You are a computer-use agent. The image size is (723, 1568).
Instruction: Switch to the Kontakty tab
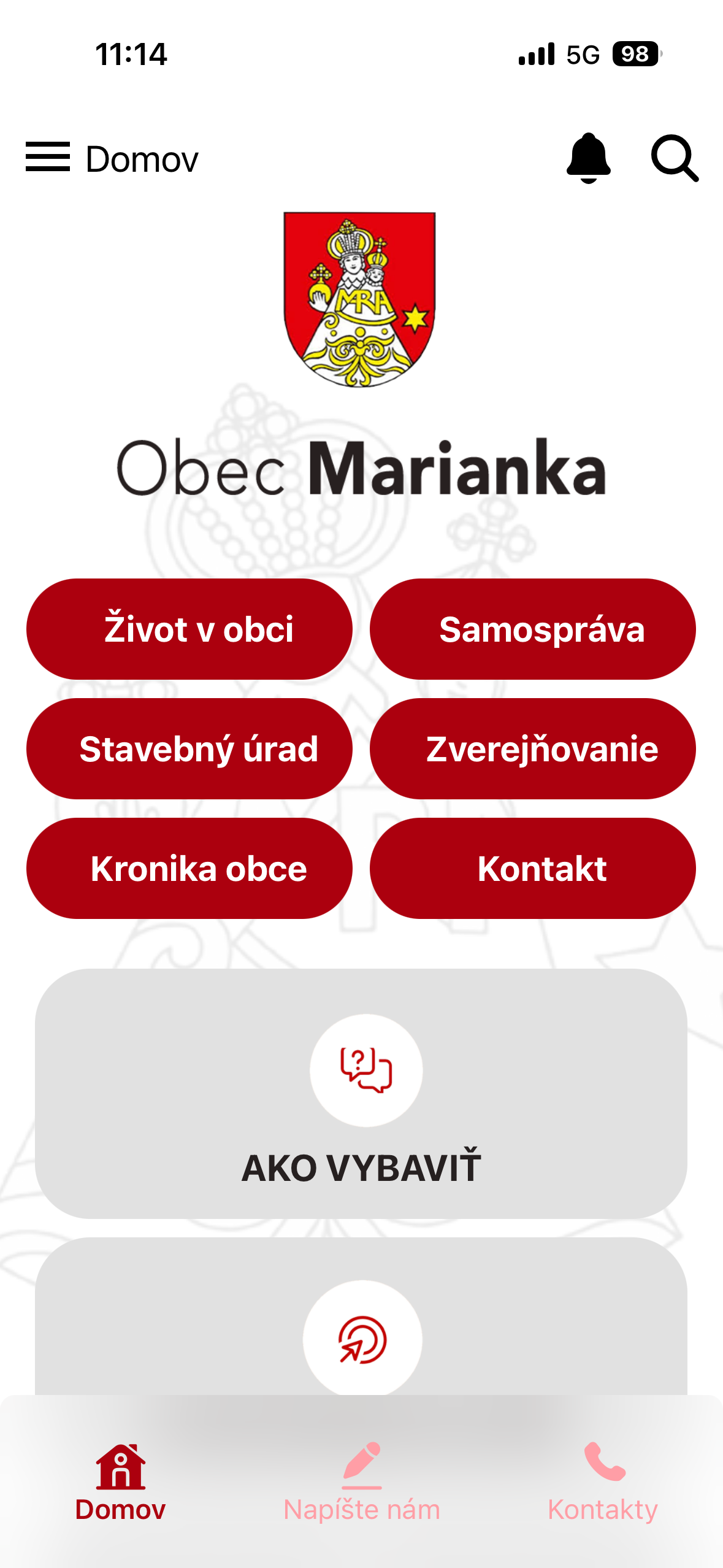pyautogui.click(x=603, y=1482)
